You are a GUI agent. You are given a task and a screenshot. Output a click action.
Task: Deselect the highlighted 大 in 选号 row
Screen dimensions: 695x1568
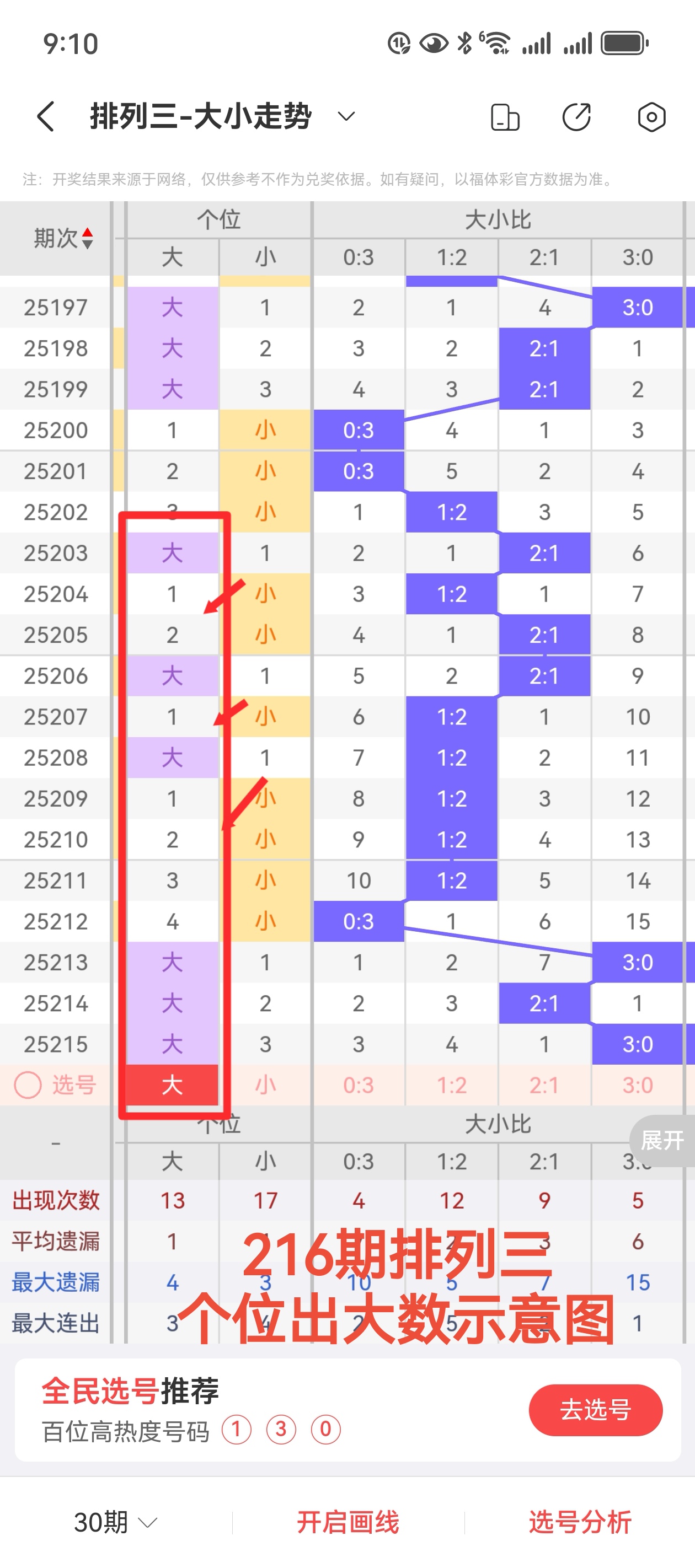[x=173, y=1084]
